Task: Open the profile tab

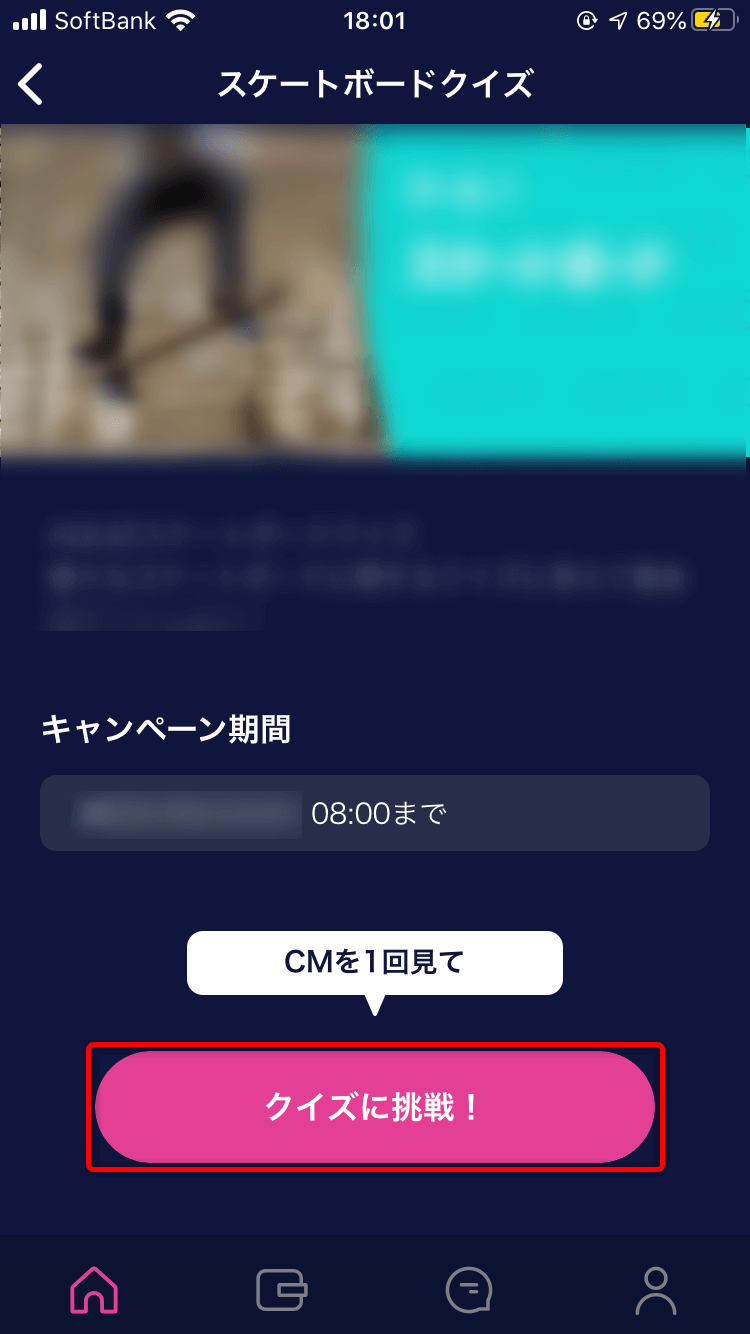Action: pyautogui.click(x=656, y=1289)
